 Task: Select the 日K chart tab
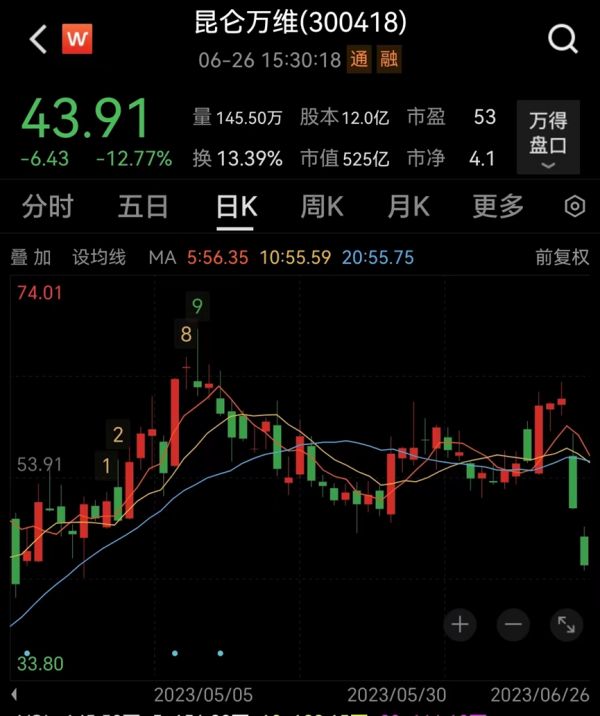tap(236, 207)
